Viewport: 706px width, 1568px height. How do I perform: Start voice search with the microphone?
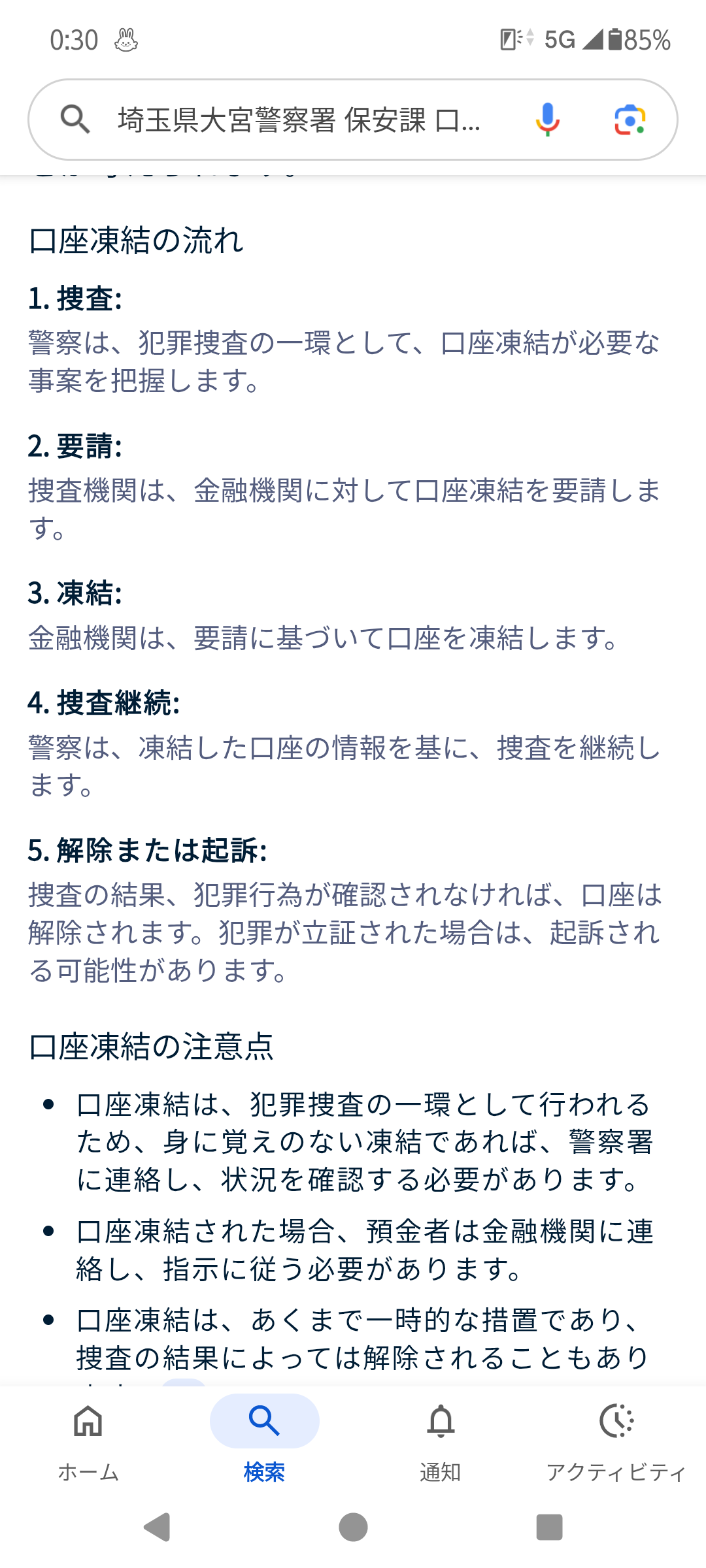pyautogui.click(x=547, y=120)
